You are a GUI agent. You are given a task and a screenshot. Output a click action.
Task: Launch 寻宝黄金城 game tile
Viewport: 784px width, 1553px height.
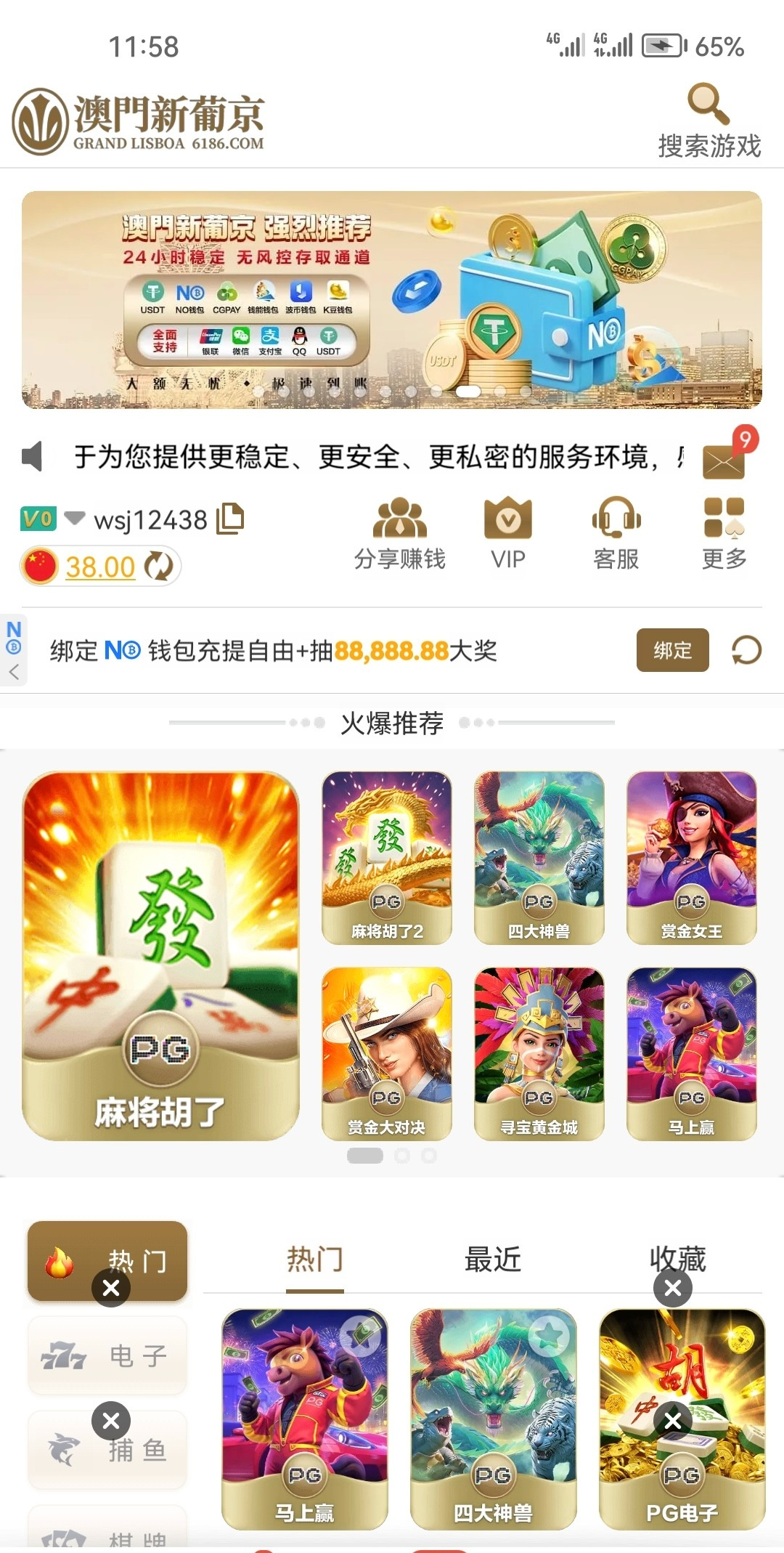click(x=539, y=1053)
